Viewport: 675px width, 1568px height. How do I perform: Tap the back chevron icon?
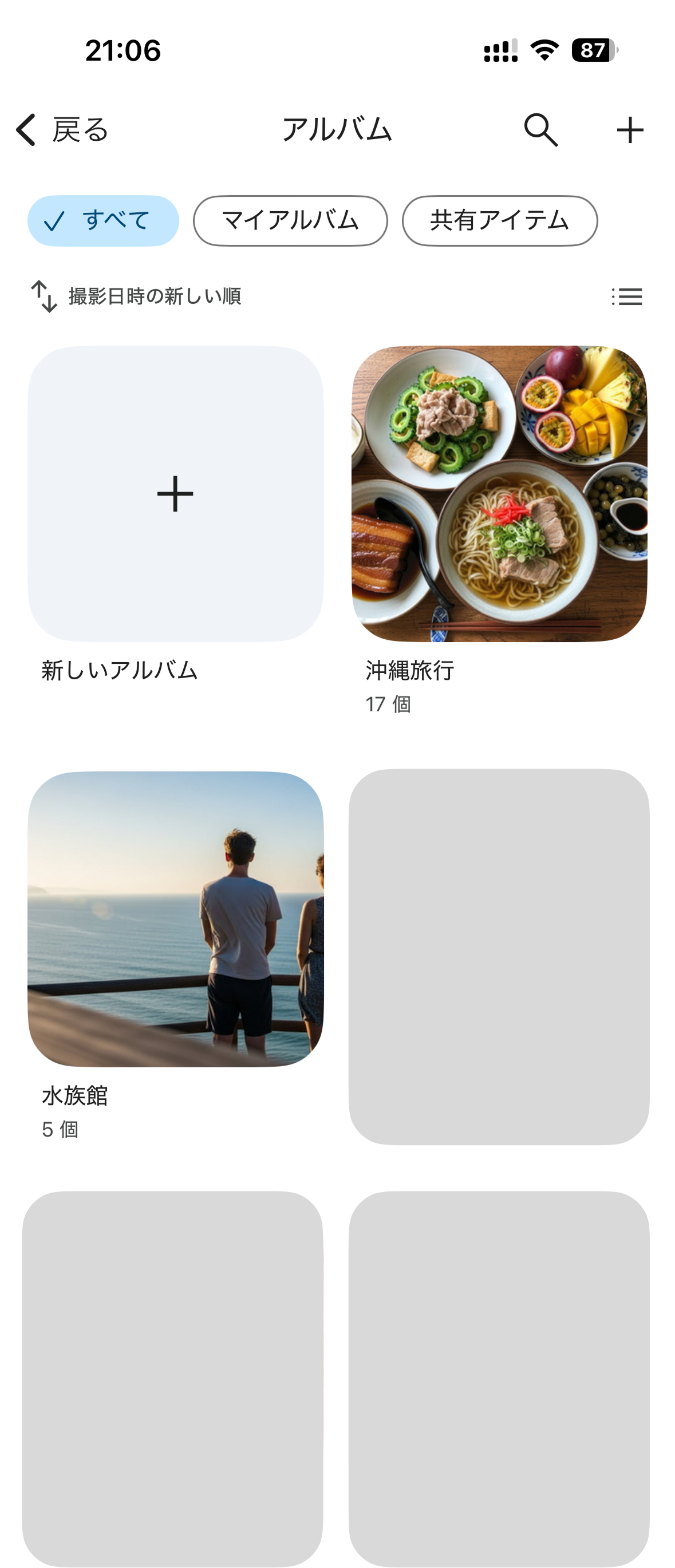(x=25, y=130)
